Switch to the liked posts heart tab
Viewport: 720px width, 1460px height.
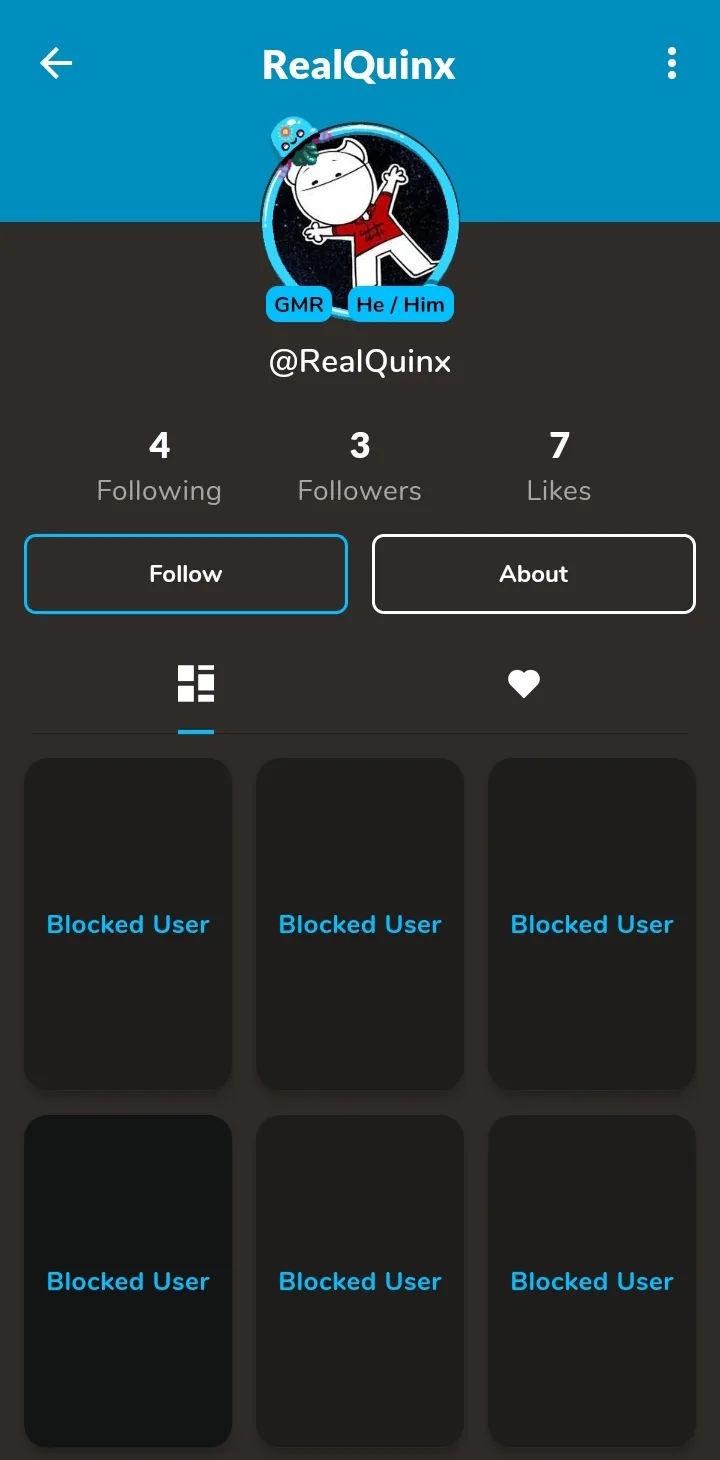(523, 684)
